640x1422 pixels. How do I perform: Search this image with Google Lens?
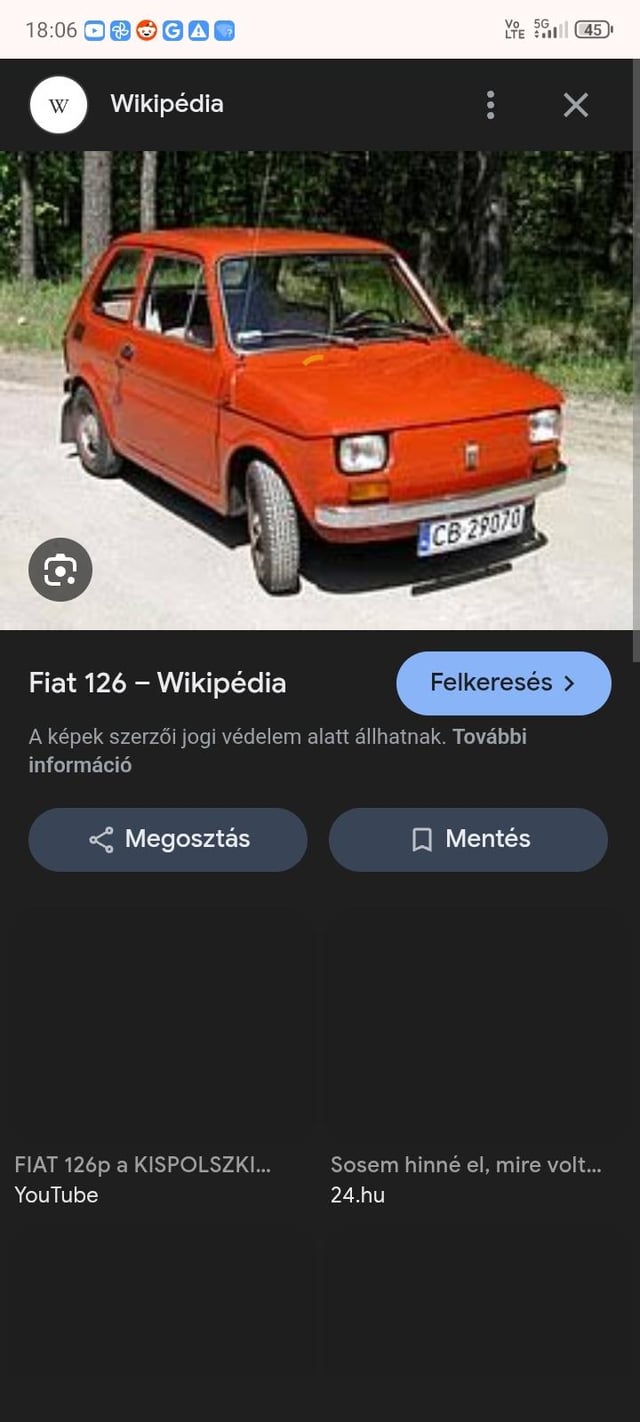coord(60,570)
